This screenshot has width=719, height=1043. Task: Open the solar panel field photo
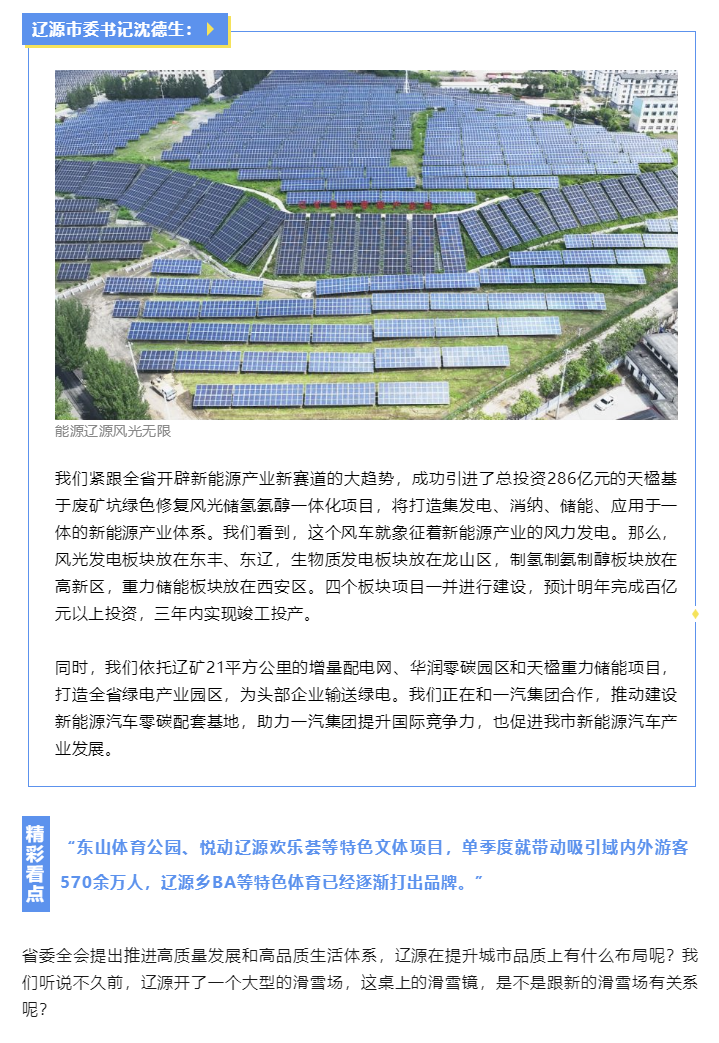click(x=366, y=245)
